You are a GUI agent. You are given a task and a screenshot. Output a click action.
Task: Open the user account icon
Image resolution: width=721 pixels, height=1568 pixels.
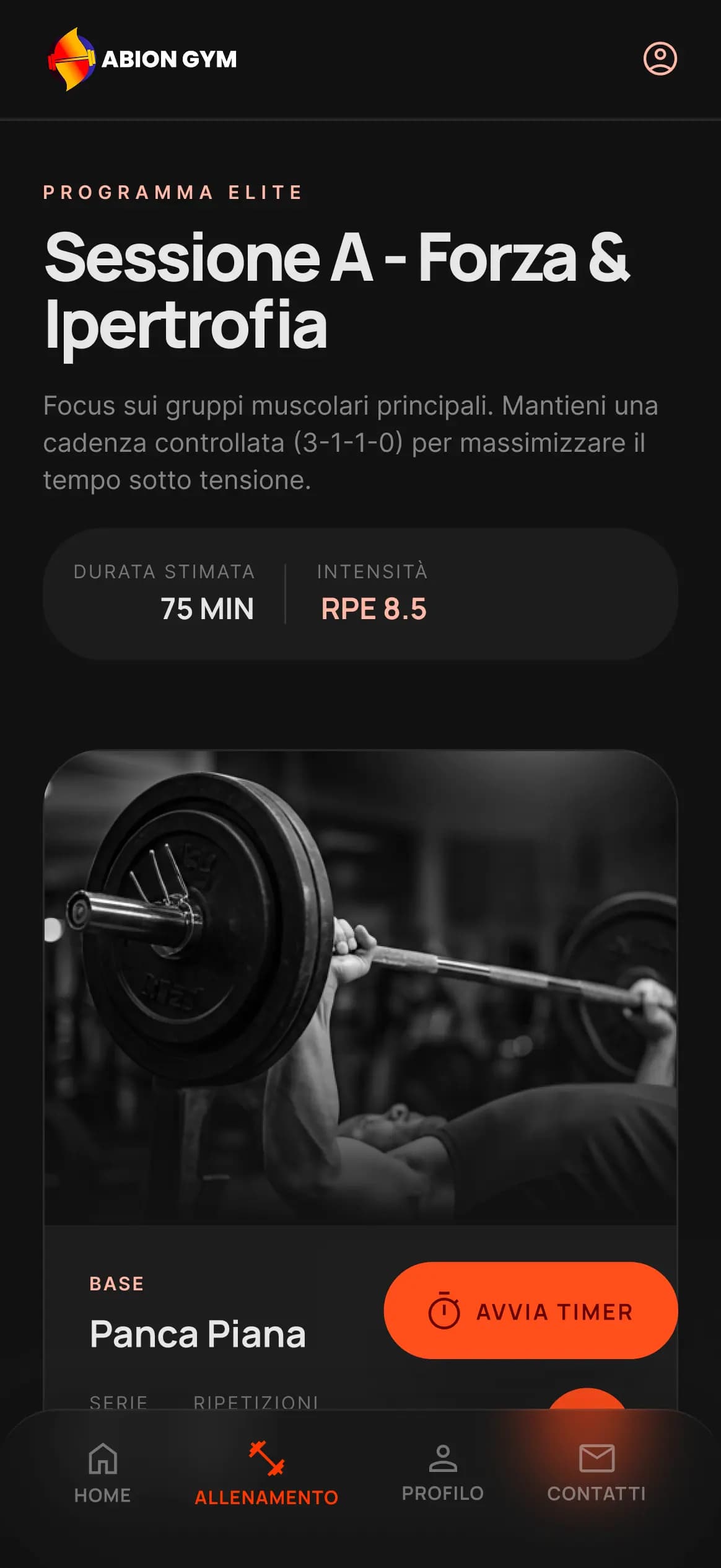click(660, 59)
